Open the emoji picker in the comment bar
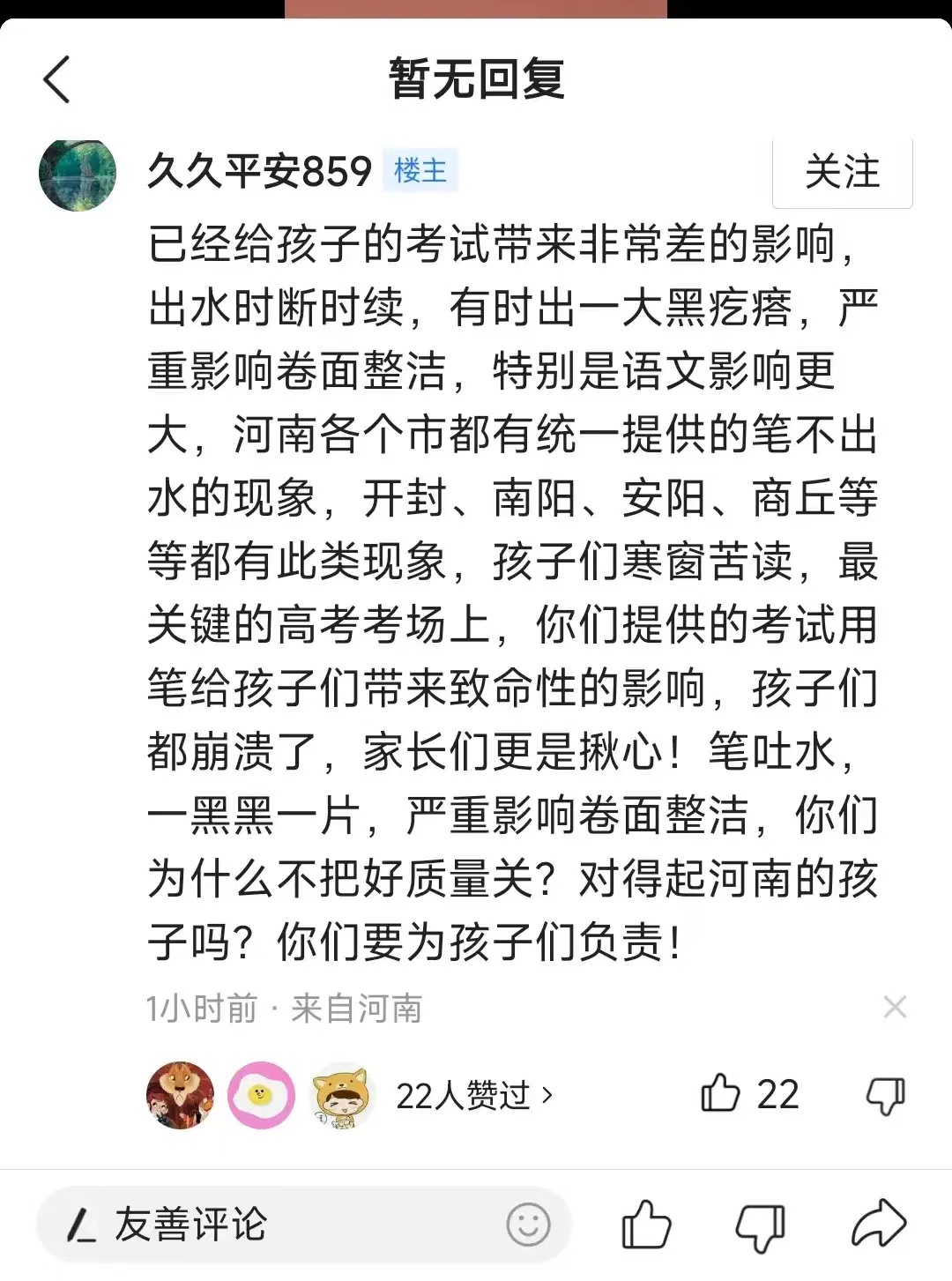The width and height of the screenshot is (952, 1281). [x=526, y=1224]
